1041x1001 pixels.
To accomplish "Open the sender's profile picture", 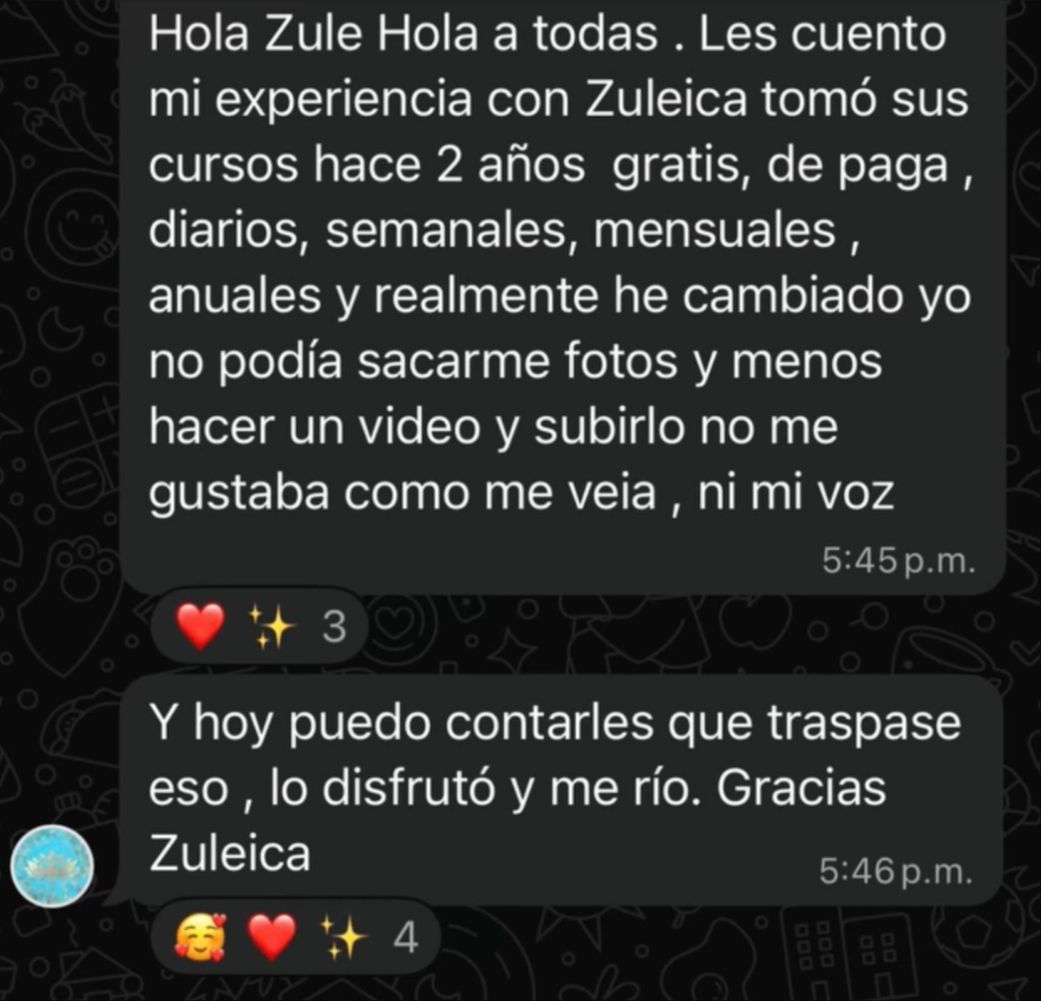I will click(52, 866).
